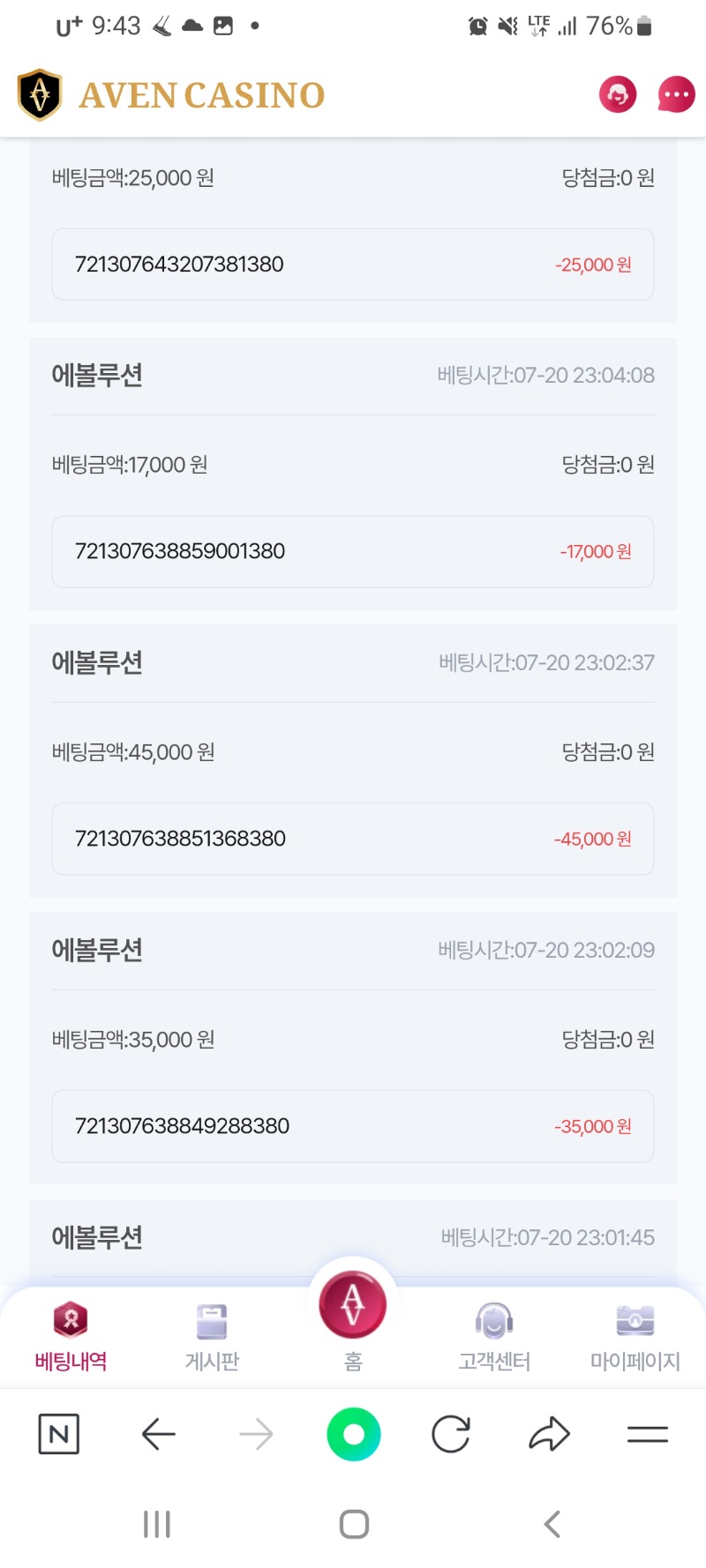Tap the browser back arrow
The height and width of the screenshot is (1568, 706).
point(159,1434)
